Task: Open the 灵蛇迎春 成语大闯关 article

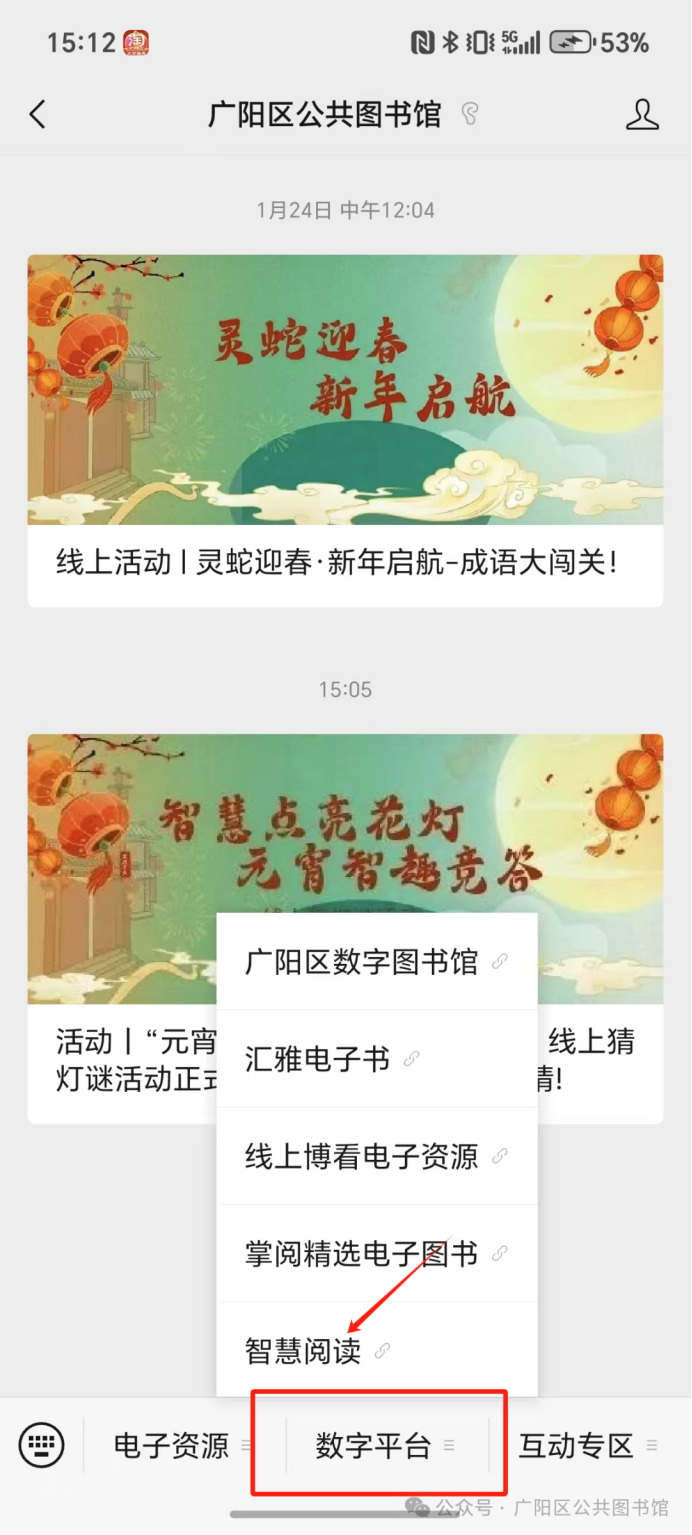Action: pyautogui.click(x=345, y=430)
